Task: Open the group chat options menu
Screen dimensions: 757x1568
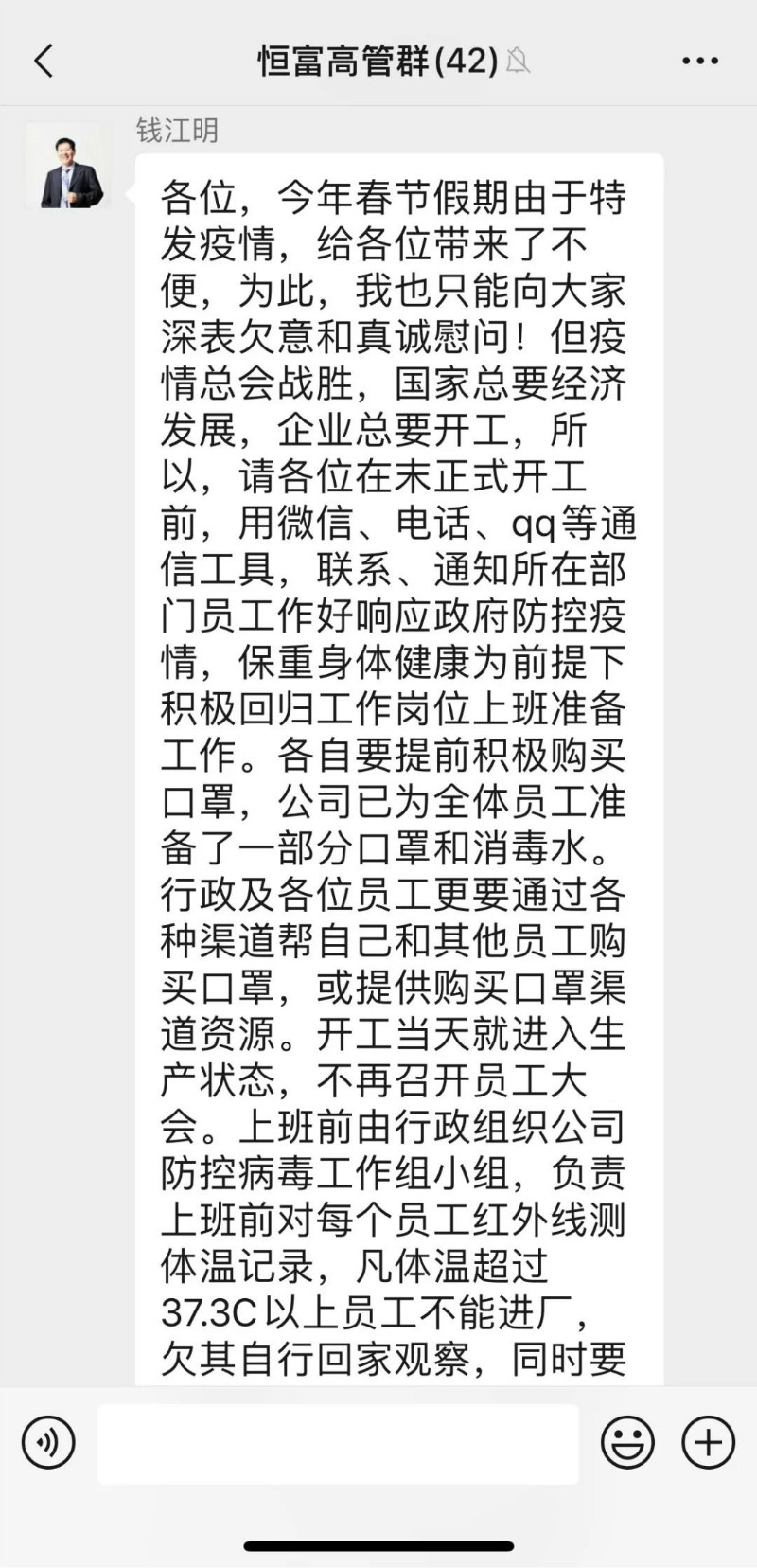Action: [x=700, y=61]
